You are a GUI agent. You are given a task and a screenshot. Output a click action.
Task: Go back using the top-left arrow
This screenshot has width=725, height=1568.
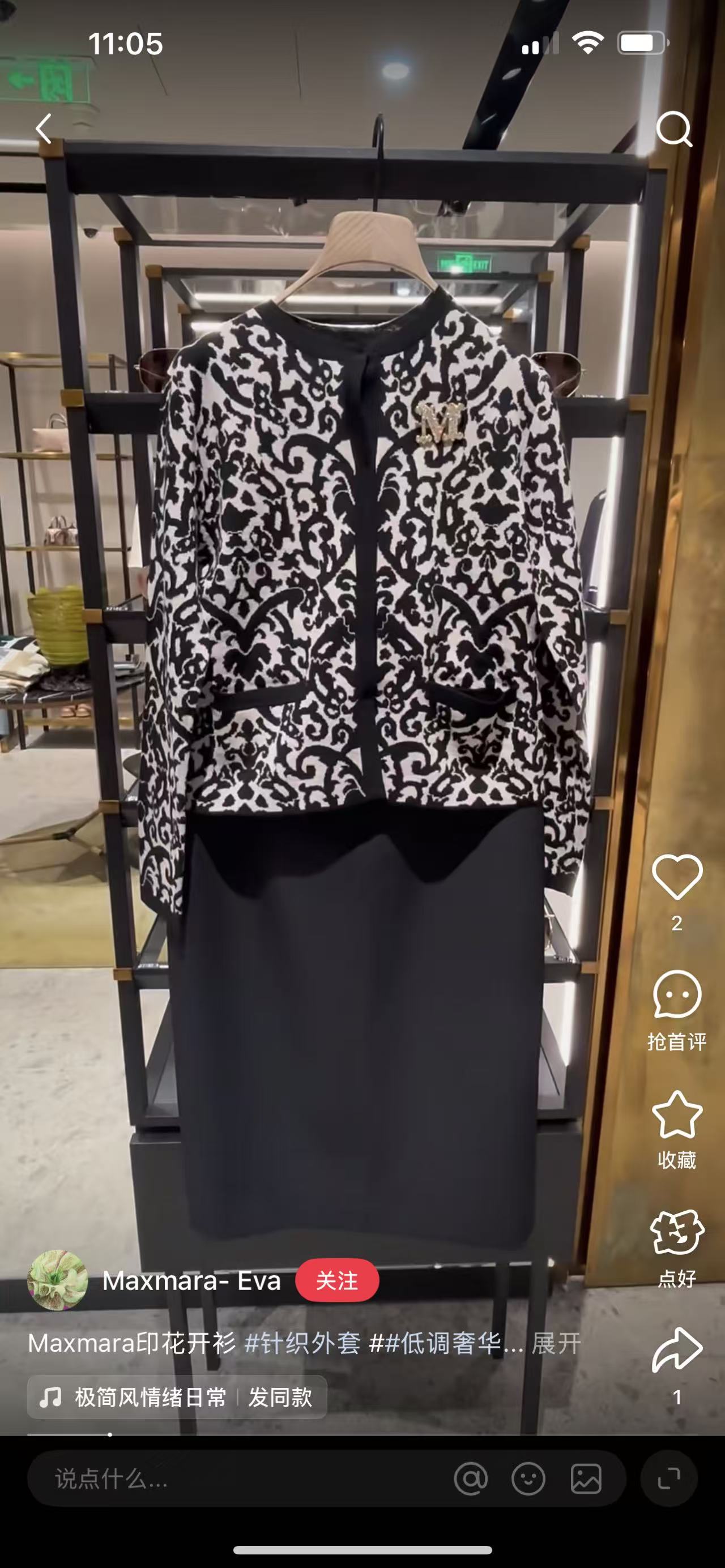pyautogui.click(x=43, y=129)
